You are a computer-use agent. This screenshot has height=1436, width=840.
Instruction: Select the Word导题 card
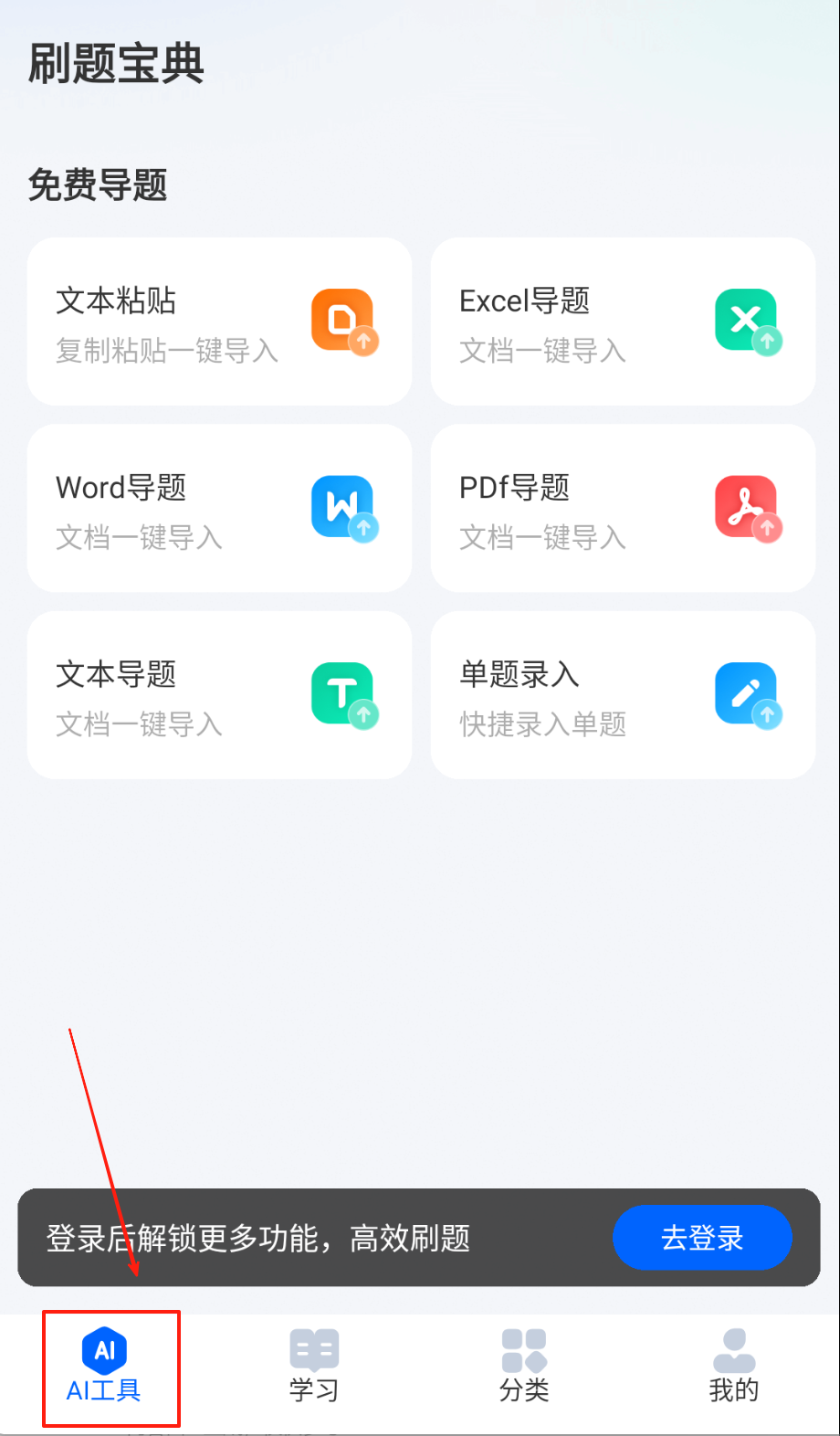pyautogui.click(x=219, y=508)
